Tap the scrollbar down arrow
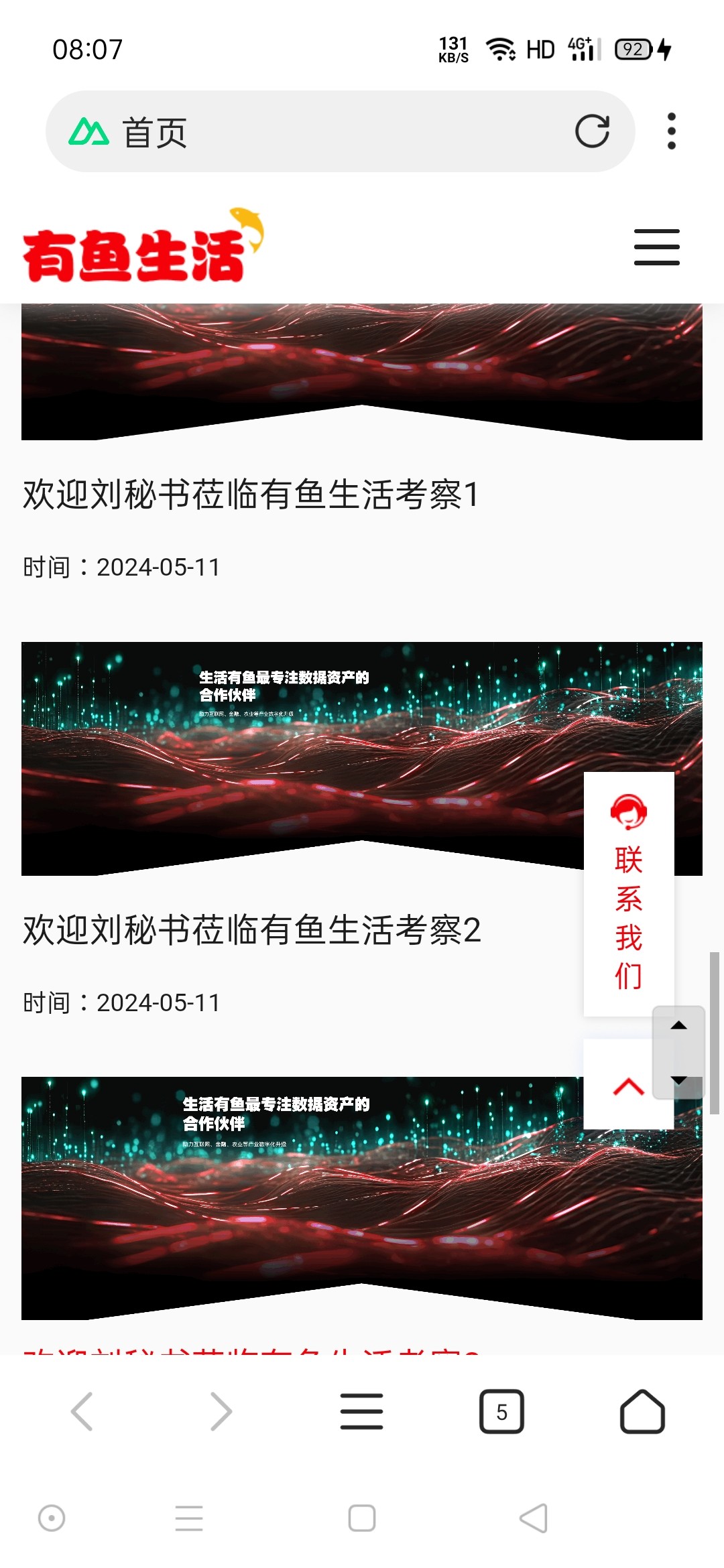The image size is (724, 1568). click(679, 1080)
